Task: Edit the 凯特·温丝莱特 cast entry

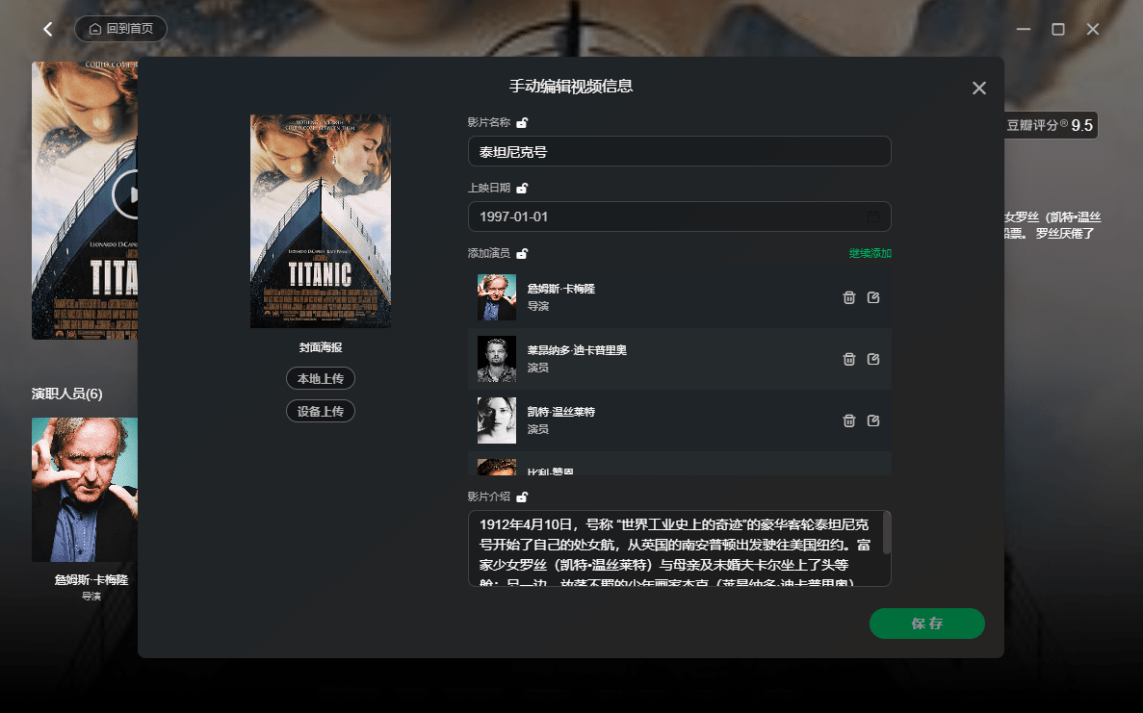Action: pyautogui.click(x=873, y=421)
